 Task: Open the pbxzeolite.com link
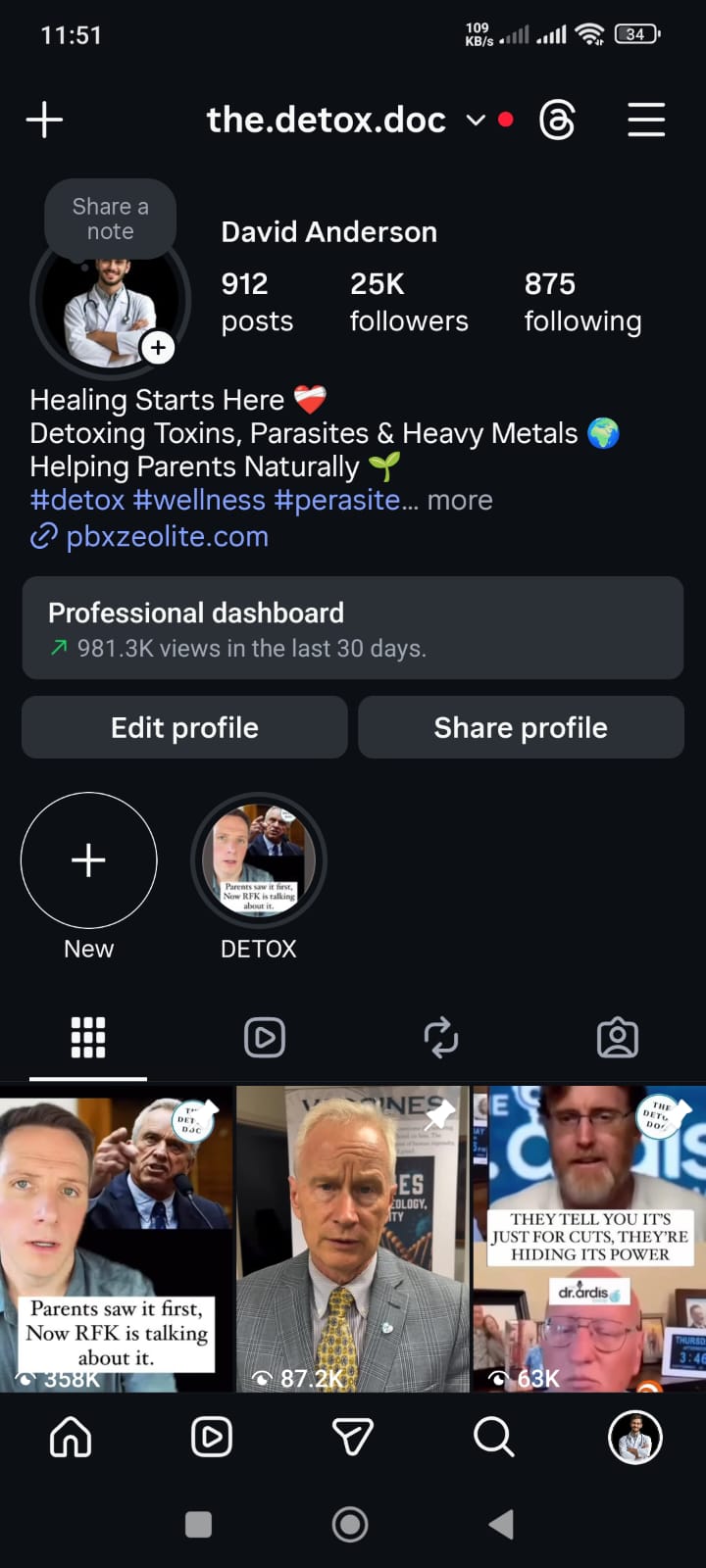167,537
